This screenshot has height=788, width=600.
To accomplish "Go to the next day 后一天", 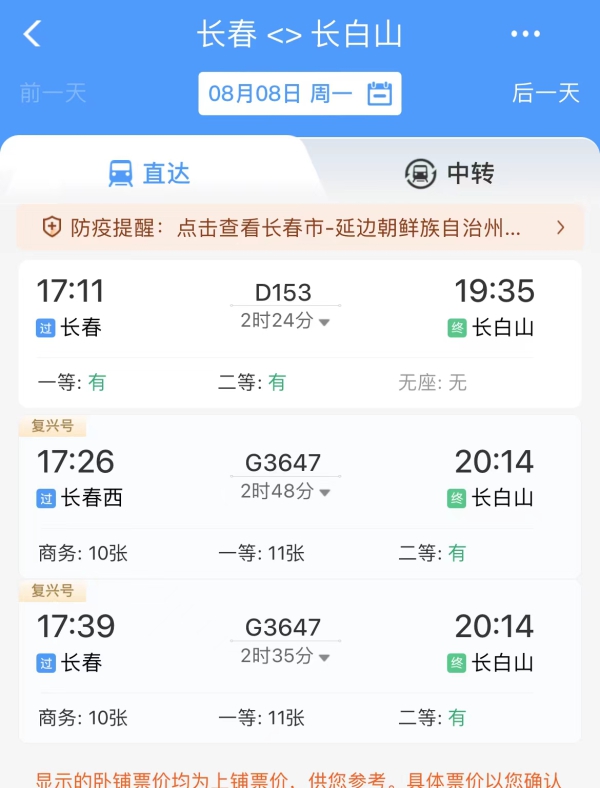I will (x=546, y=94).
